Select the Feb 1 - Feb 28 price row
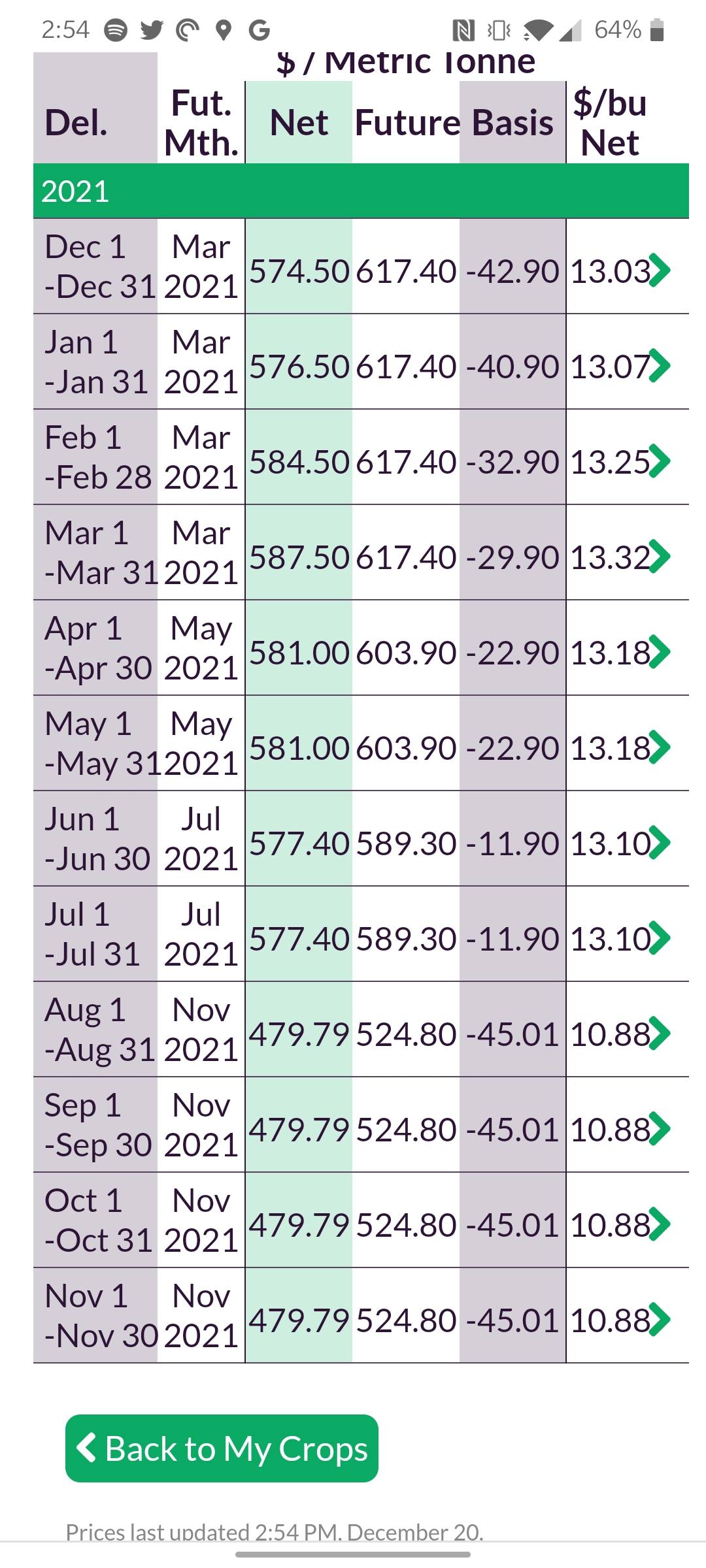The width and height of the screenshot is (706, 1568). click(361, 457)
